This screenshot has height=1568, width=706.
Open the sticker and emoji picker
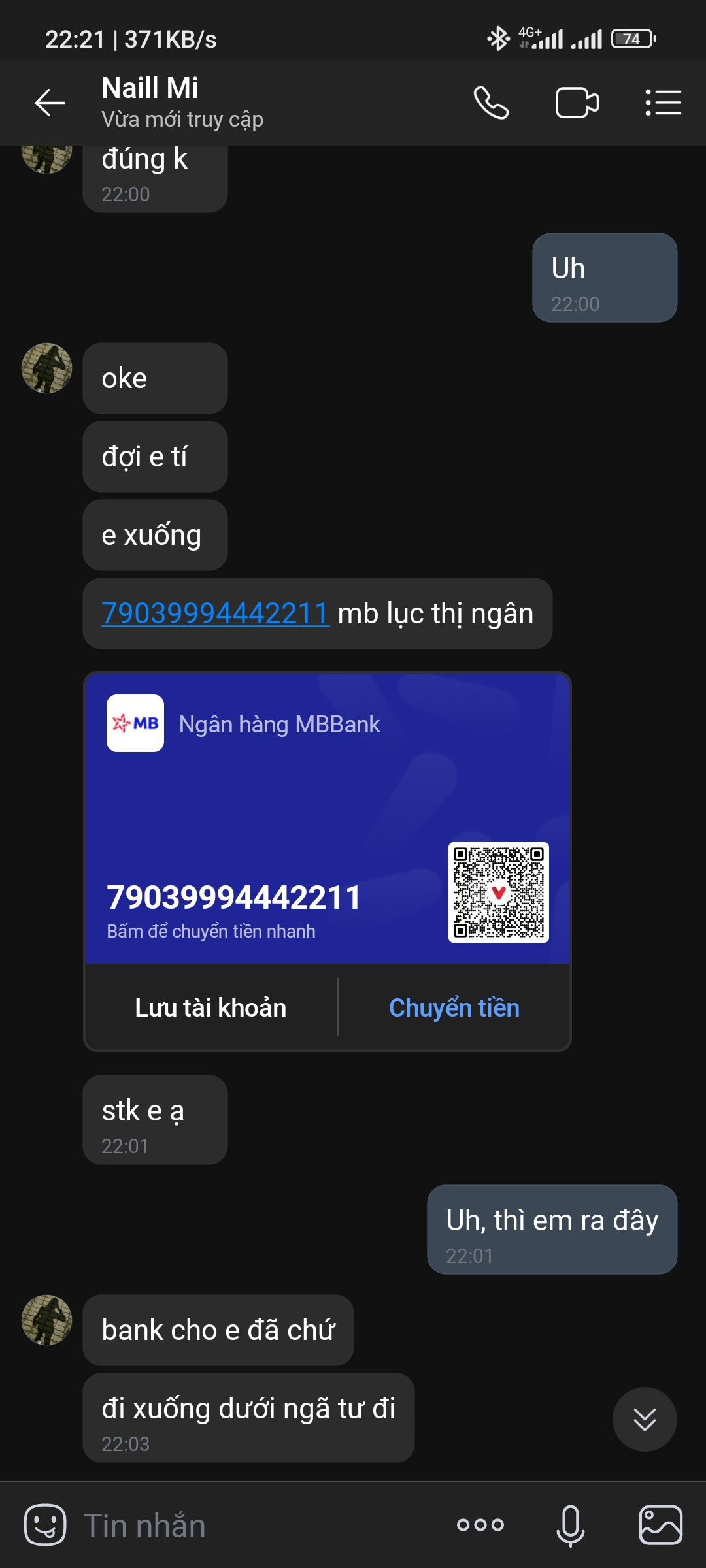[x=44, y=1525]
